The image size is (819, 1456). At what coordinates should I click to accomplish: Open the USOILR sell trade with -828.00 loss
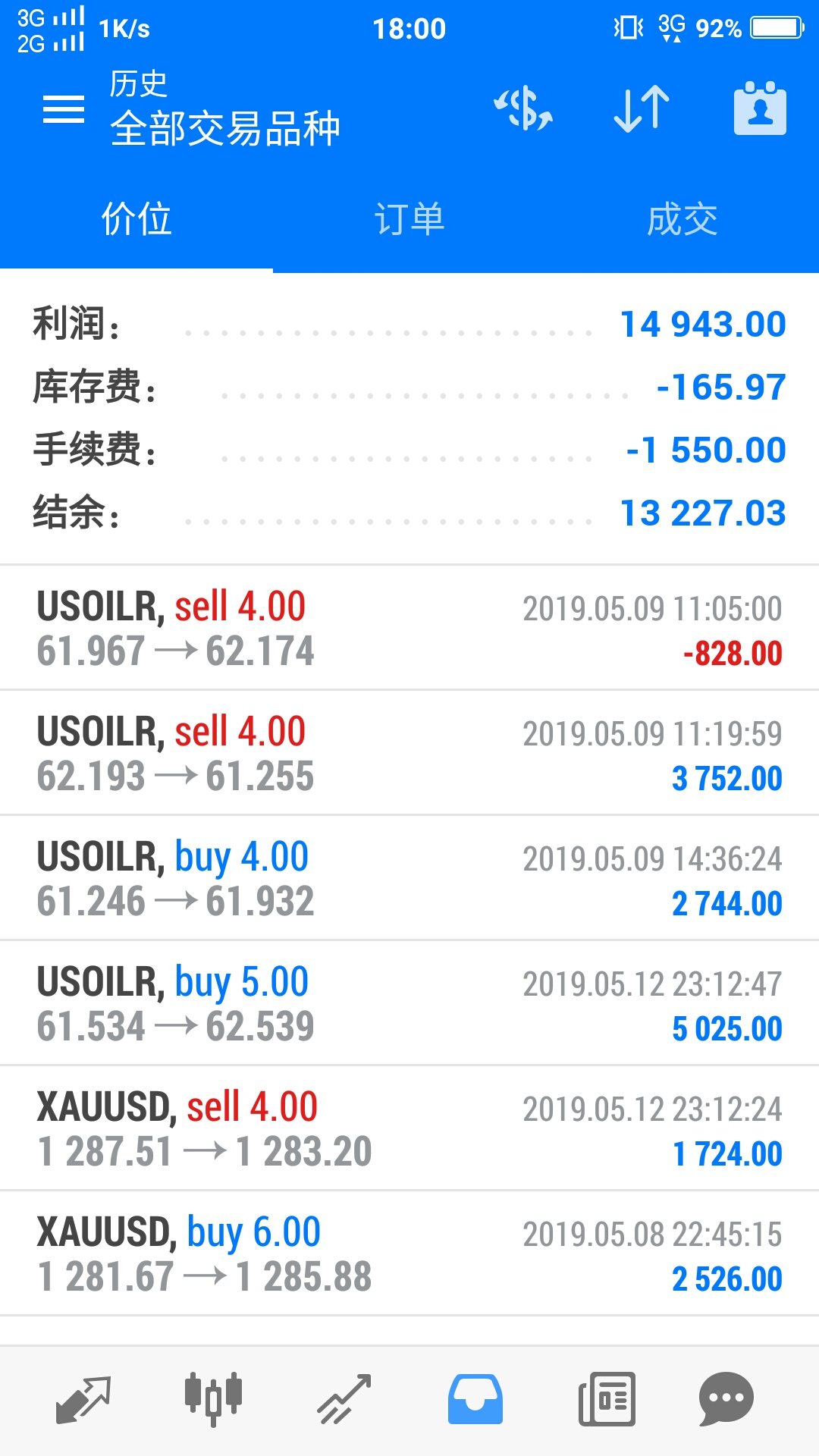(x=409, y=628)
